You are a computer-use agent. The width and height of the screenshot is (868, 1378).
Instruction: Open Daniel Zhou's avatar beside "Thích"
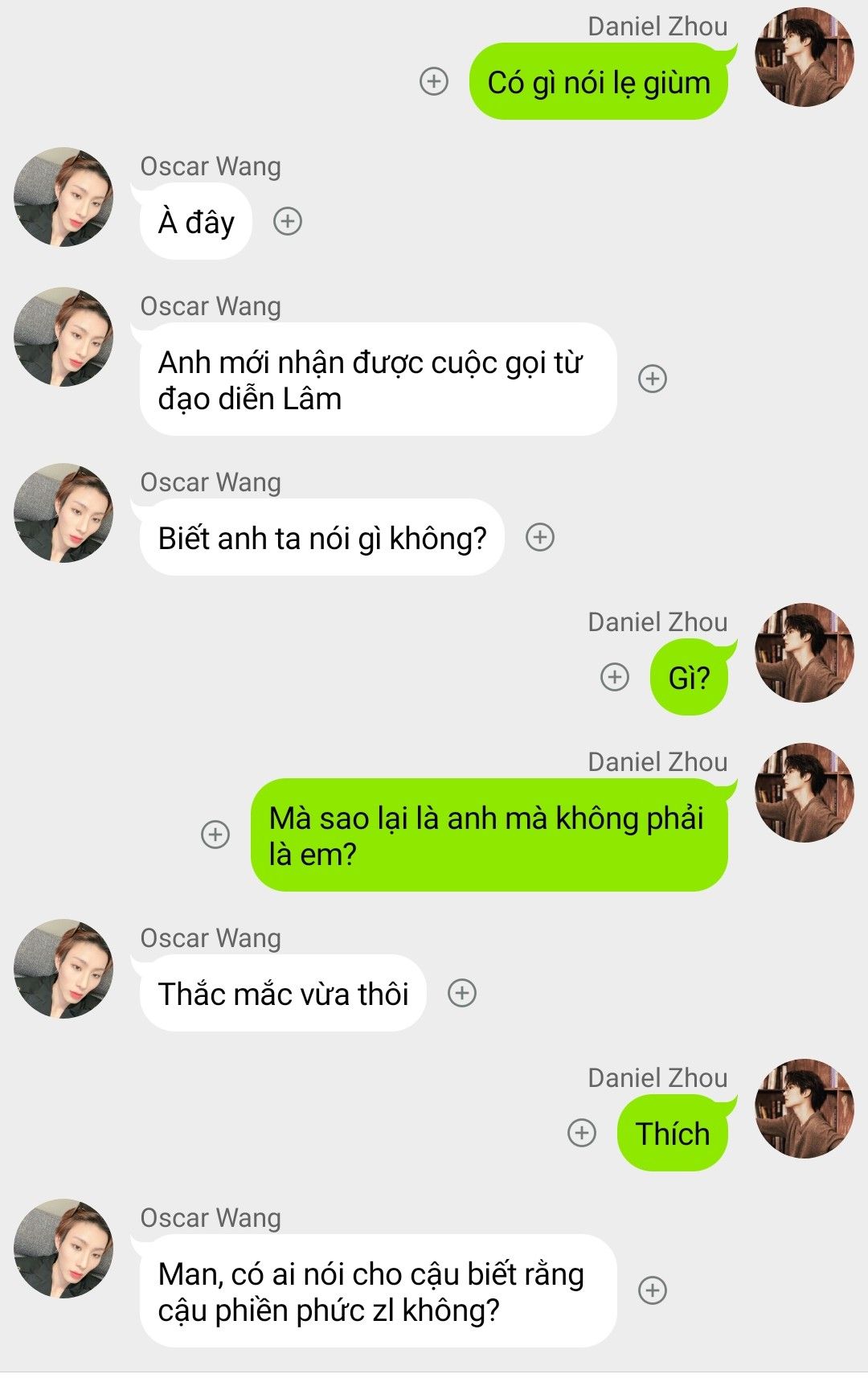(x=804, y=1109)
